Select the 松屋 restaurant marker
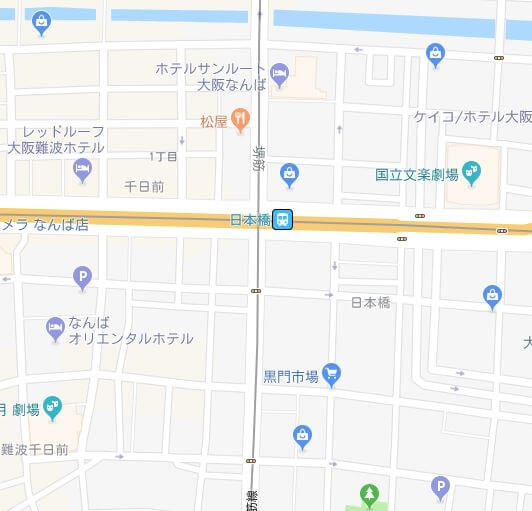Screen dimensions: 532x511 click(x=241, y=120)
